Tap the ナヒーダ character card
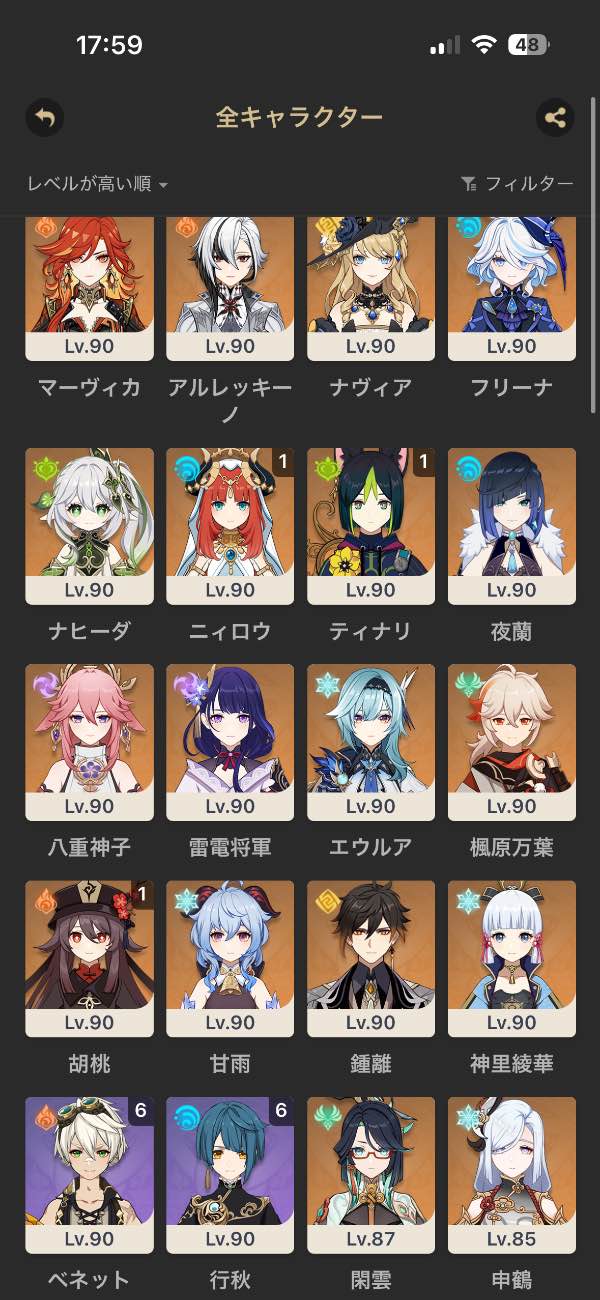This screenshot has height=1300, width=600. click(x=89, y=525)
